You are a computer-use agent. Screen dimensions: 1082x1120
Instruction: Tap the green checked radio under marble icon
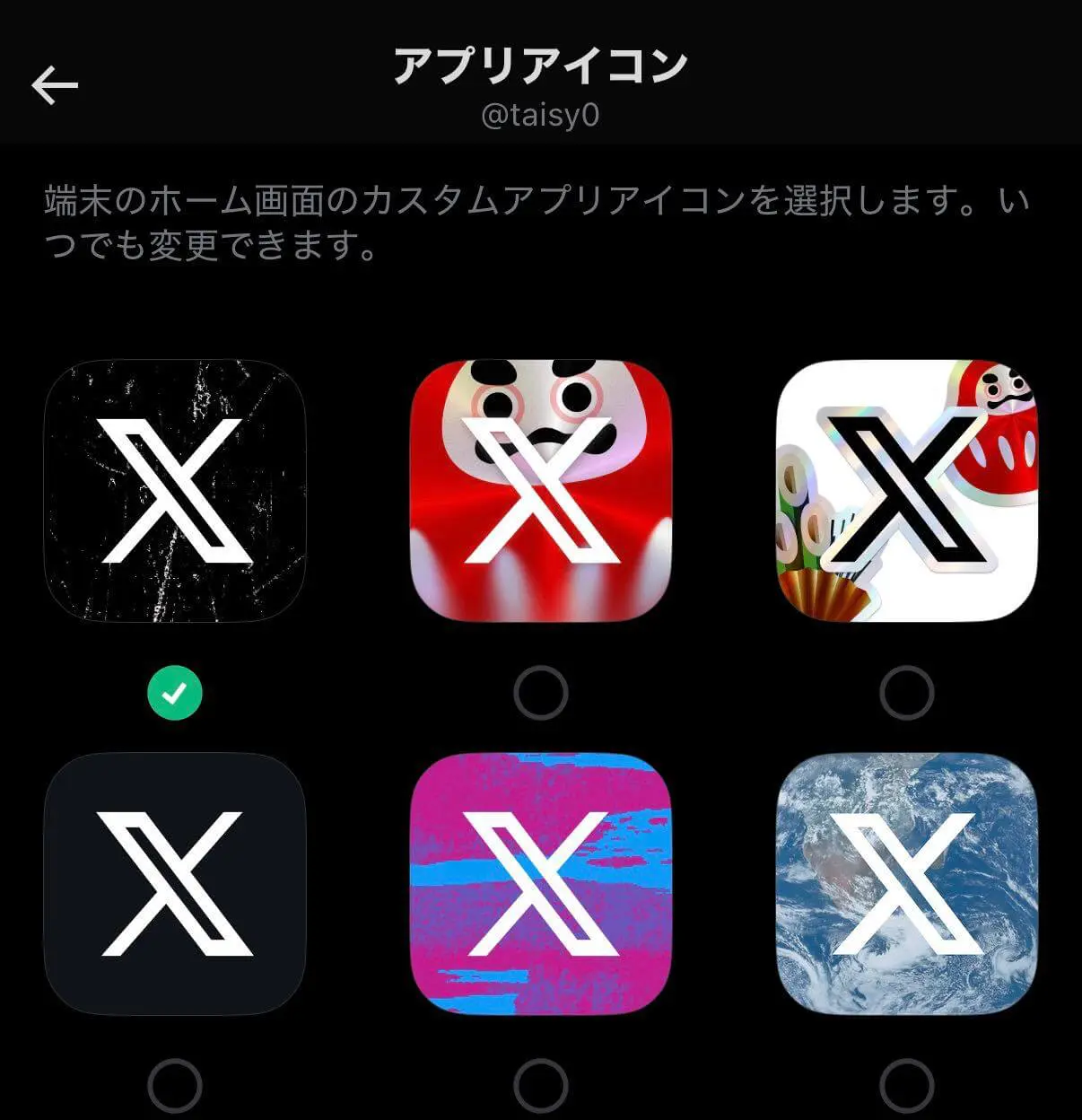(175, 693)
